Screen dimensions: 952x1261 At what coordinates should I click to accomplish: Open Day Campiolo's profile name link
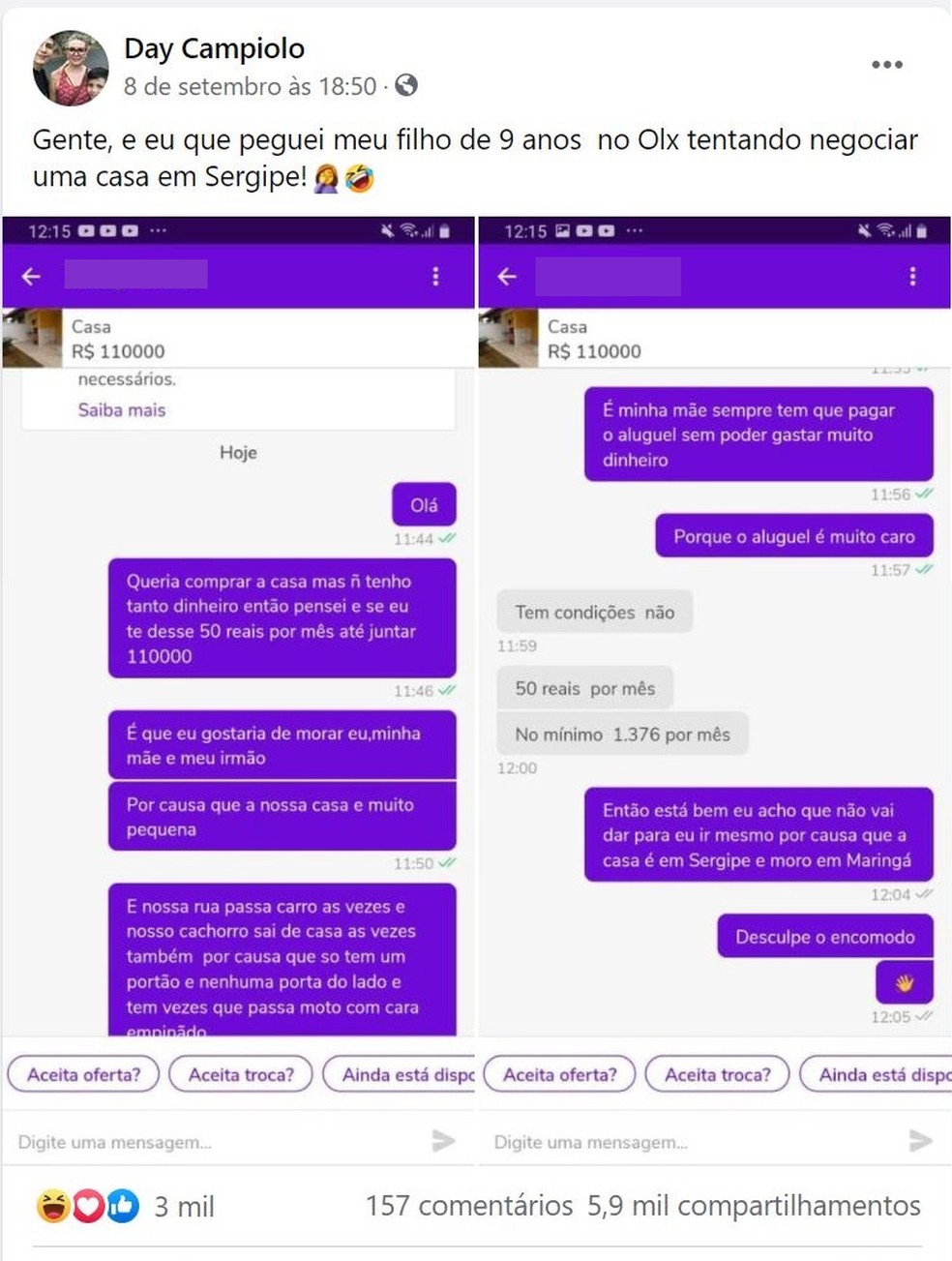[x=214, y=48]
